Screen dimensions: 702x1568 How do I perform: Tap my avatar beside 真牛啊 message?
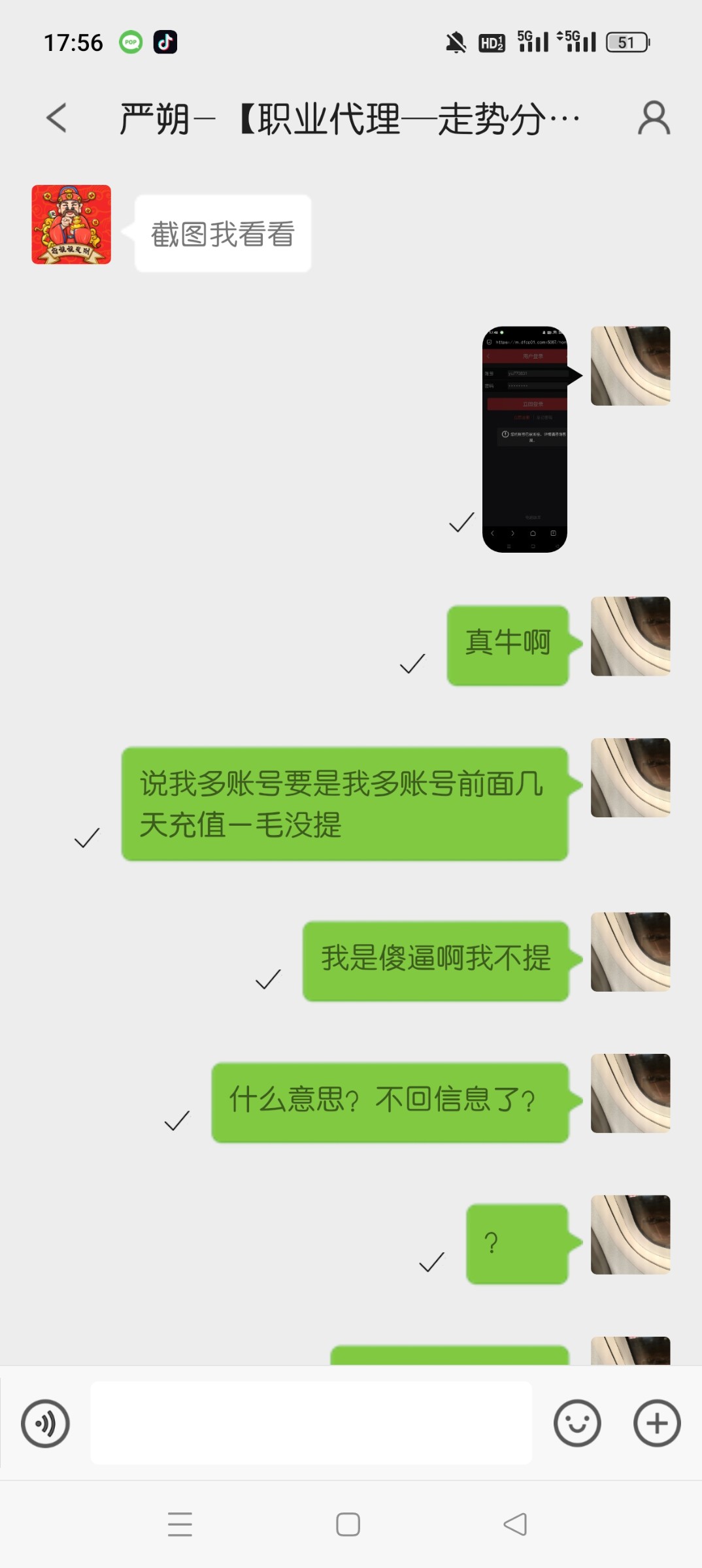point(630,636)
